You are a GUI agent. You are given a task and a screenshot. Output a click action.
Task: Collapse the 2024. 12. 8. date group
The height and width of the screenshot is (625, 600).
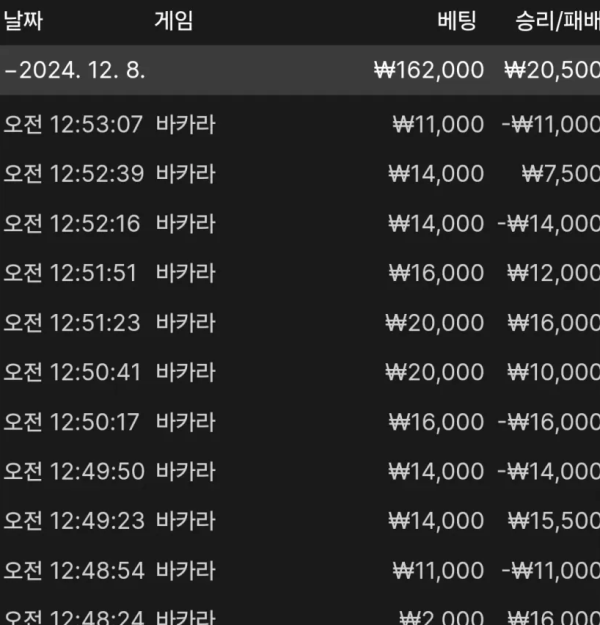pyautogui.click(x=75, y=71)
